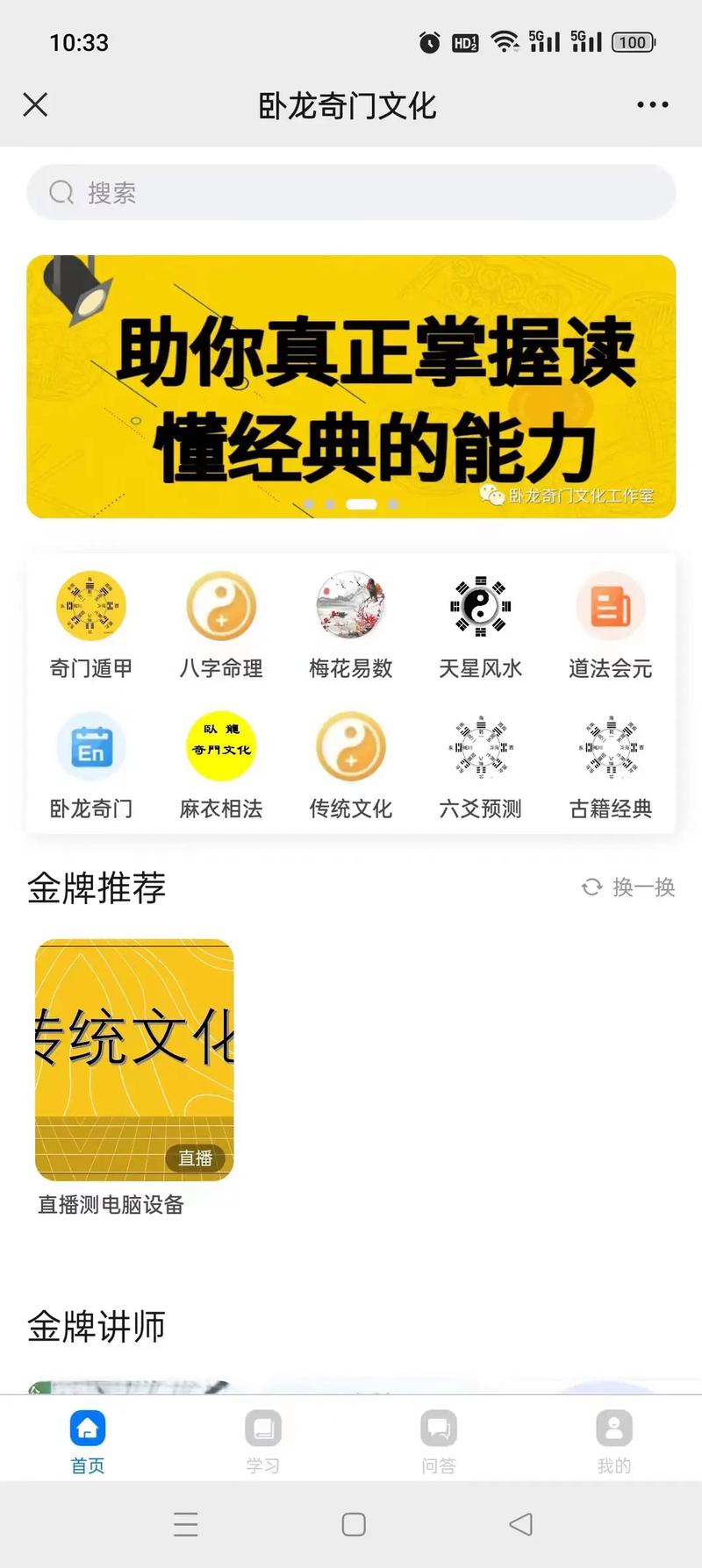702x1568 pixels.
Task: Open the 古籍经典 category
Action: pyautogui.click(x=610, y=746)
